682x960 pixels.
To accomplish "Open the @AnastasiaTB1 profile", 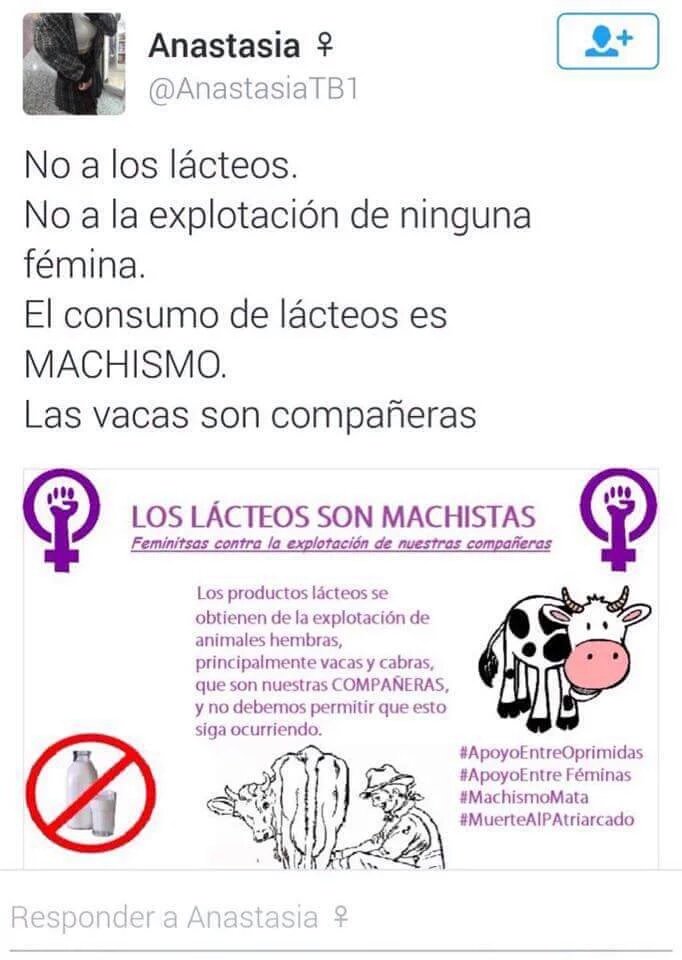I will click(x=252, y=90).
